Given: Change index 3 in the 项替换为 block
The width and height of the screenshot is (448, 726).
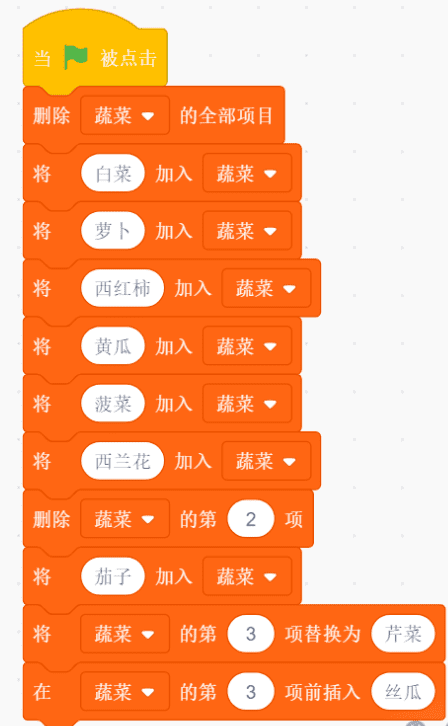Looking at the screenshot, I should [x=251, y=634].
